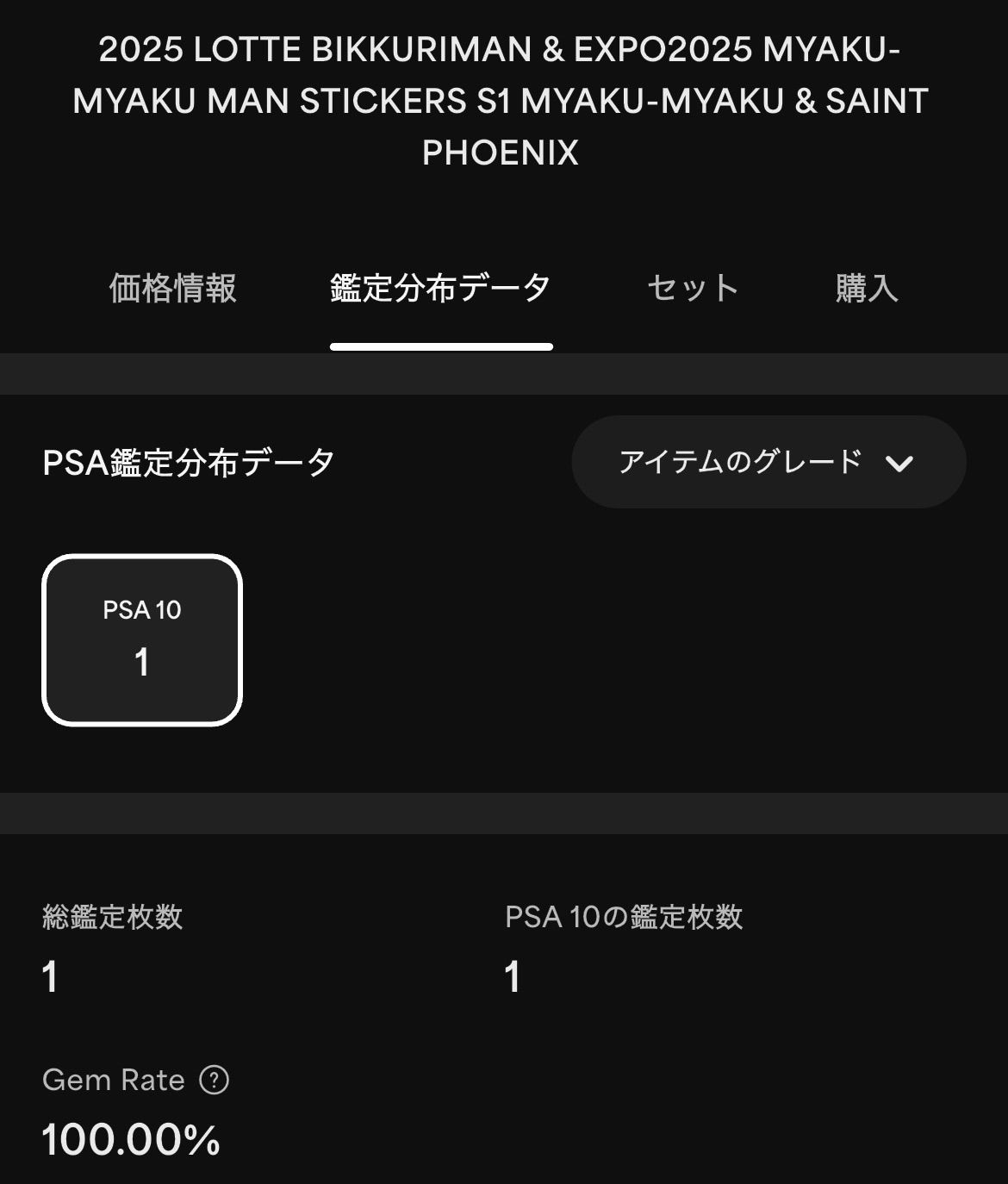Viewport: 1008px width, 1184px height.
Task: Show the Gem Rate help info
Action: pos(214,1080)
